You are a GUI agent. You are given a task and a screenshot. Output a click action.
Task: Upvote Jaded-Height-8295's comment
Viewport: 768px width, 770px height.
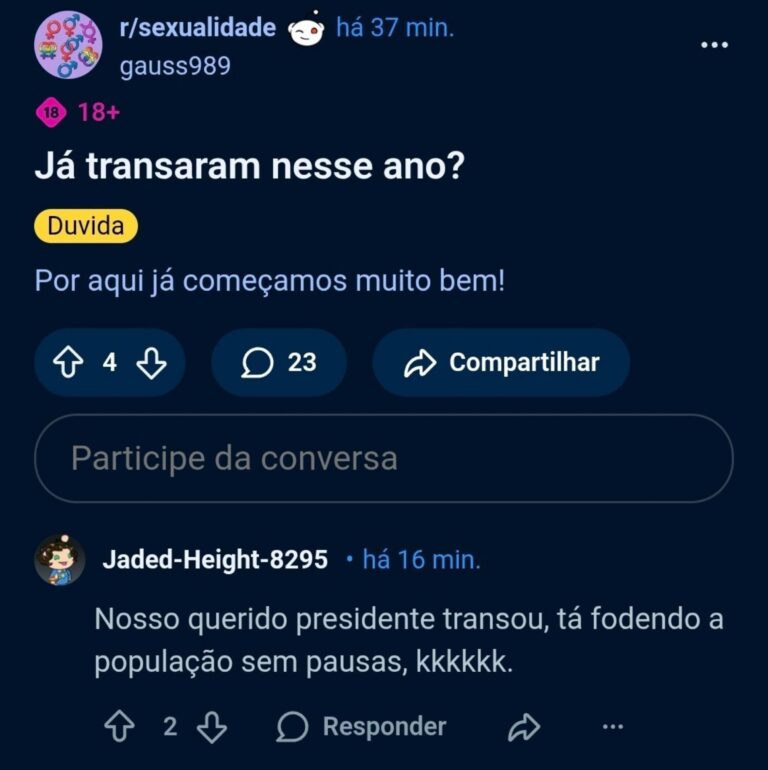click(x=119, y=727)
